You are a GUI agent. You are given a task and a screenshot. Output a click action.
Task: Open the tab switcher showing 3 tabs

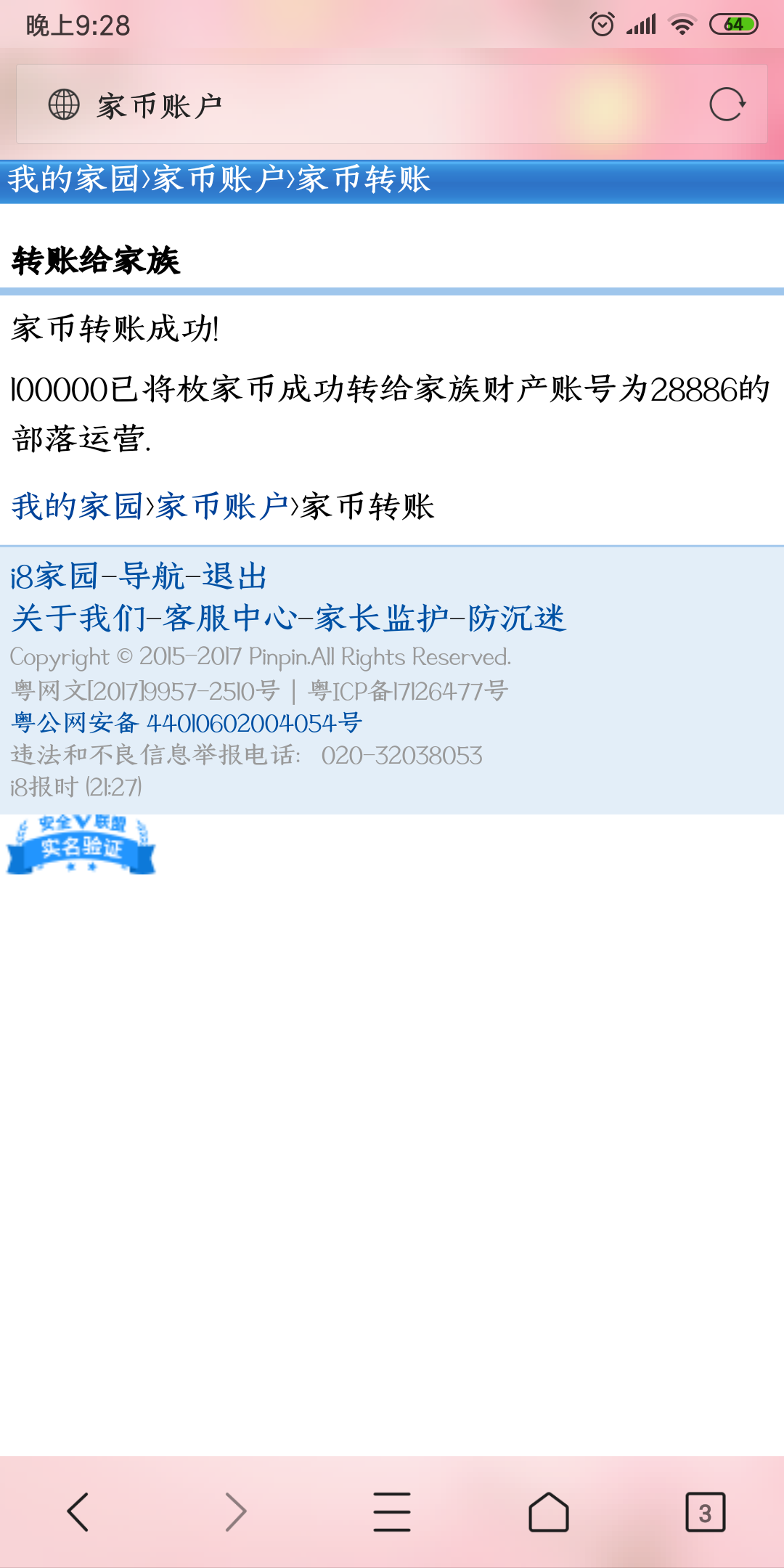point(705,1512)
